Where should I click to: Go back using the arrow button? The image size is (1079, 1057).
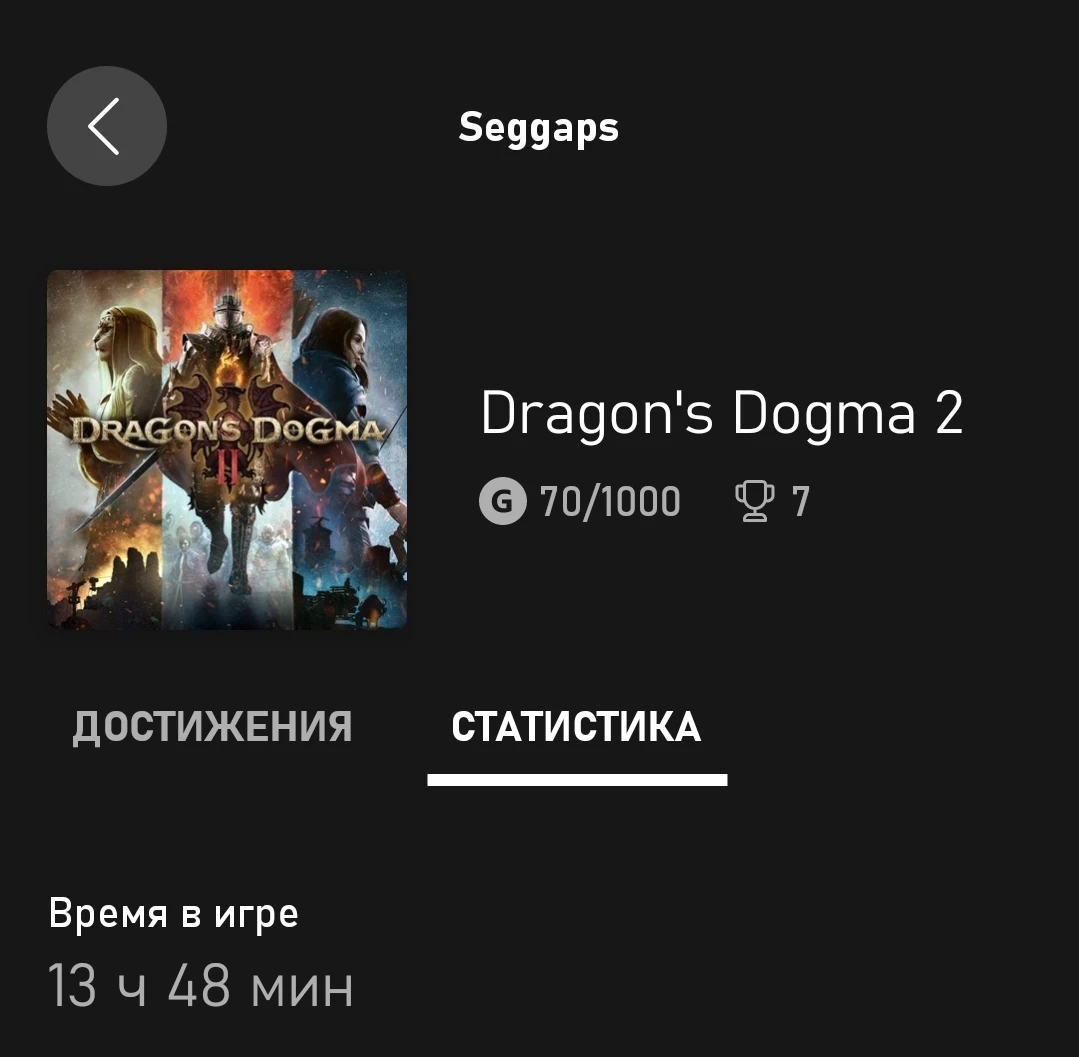[x=106, y=126]
